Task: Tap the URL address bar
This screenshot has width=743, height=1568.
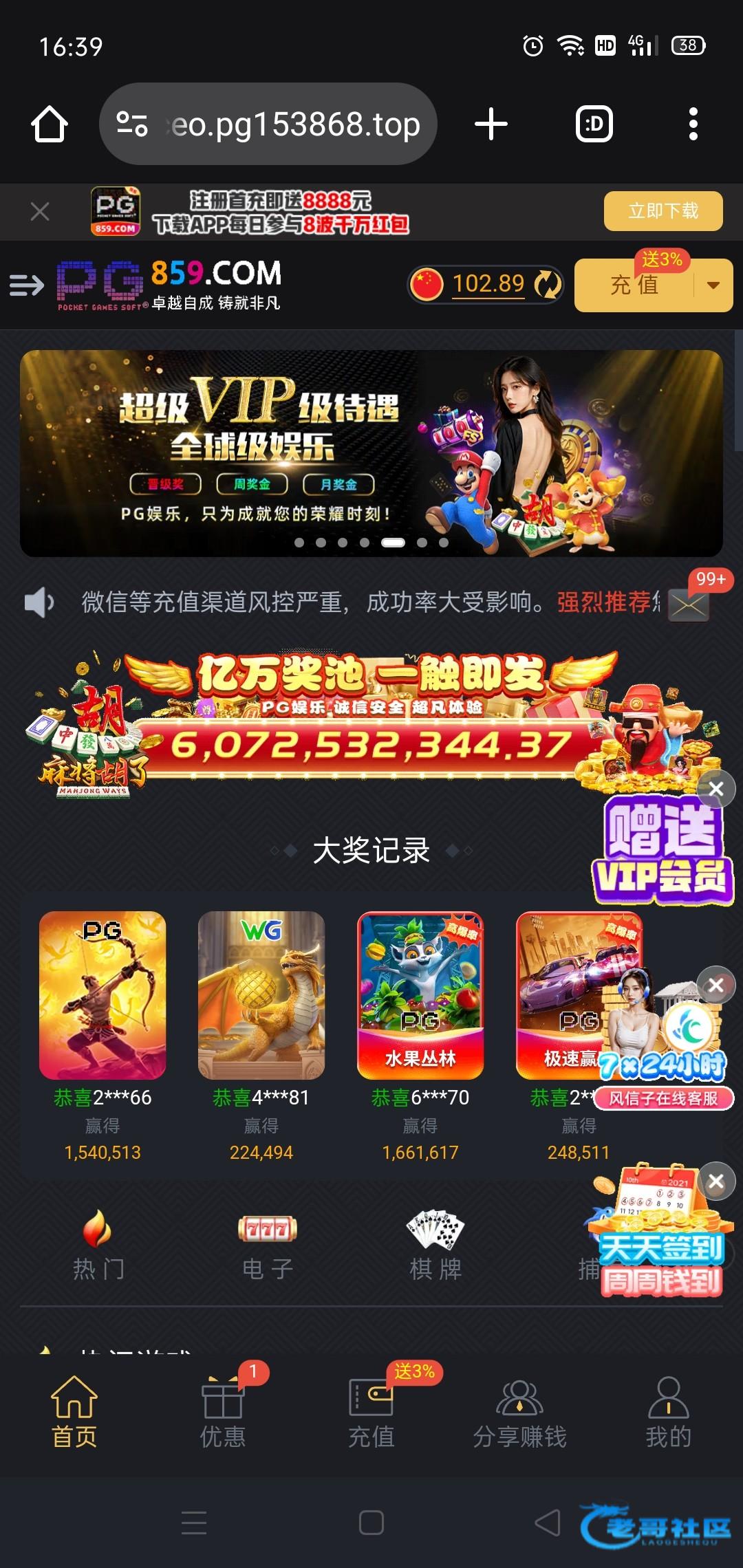Action: pos(268,124)
